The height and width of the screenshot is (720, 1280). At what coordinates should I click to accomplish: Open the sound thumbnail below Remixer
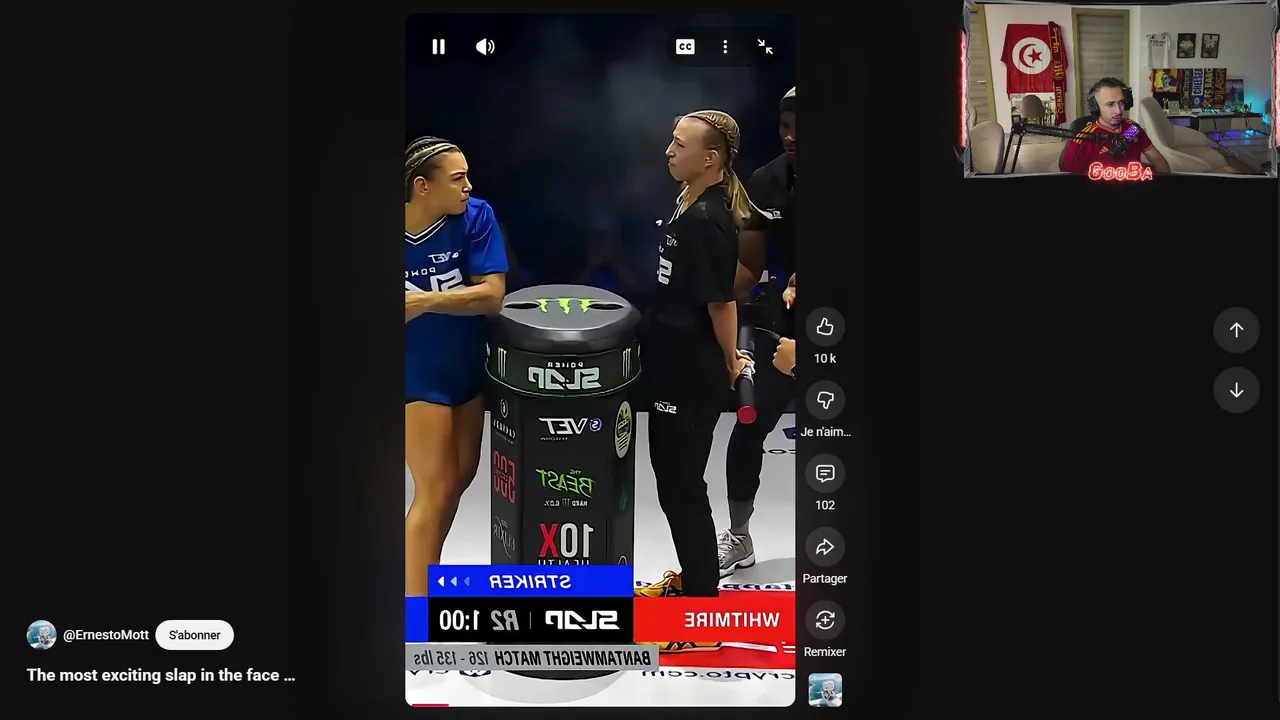tap(825, 690)
